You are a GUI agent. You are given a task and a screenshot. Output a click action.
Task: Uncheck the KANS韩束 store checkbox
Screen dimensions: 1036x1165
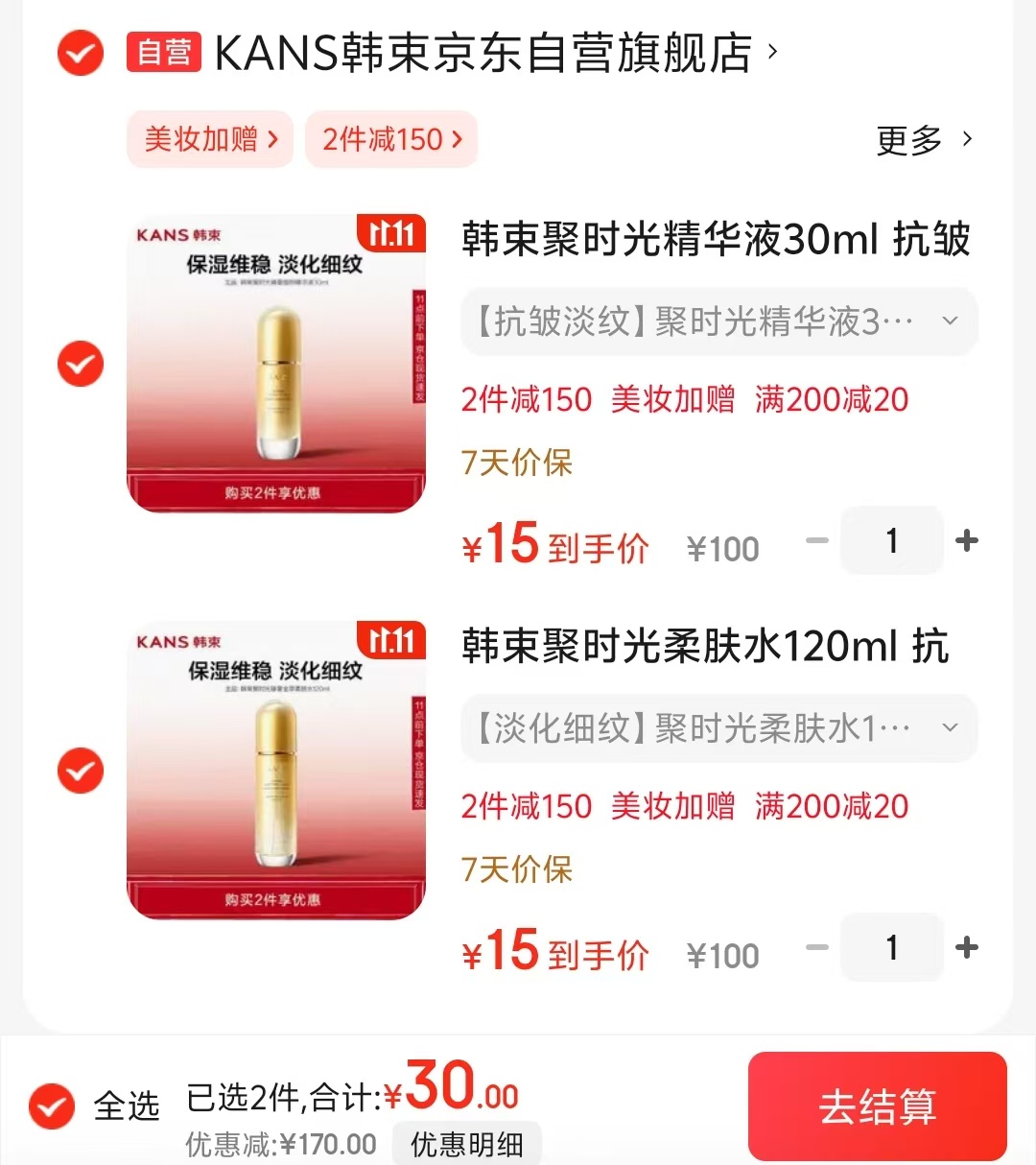pyautogui.click(x=81, y=53)
